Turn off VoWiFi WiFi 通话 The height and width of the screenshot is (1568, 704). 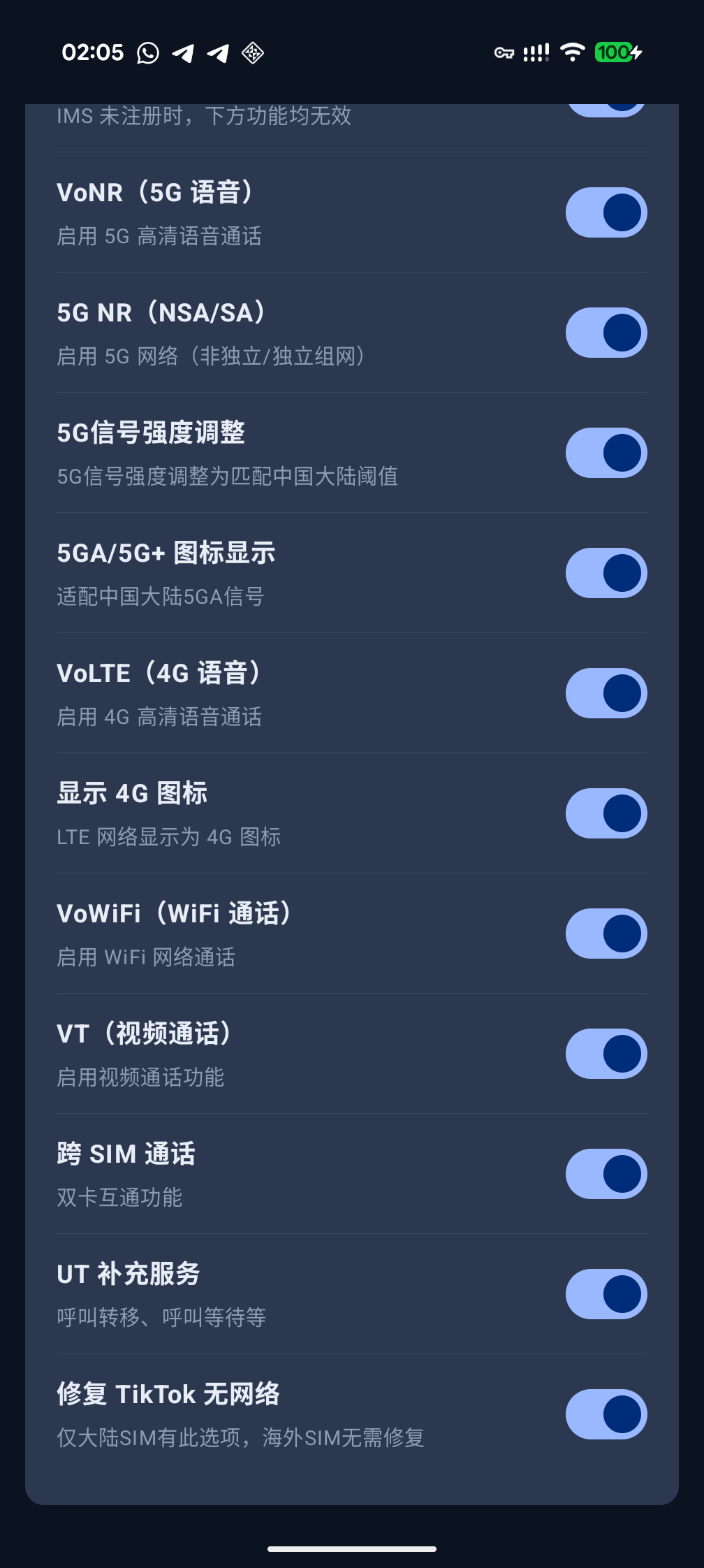[606, 932]
